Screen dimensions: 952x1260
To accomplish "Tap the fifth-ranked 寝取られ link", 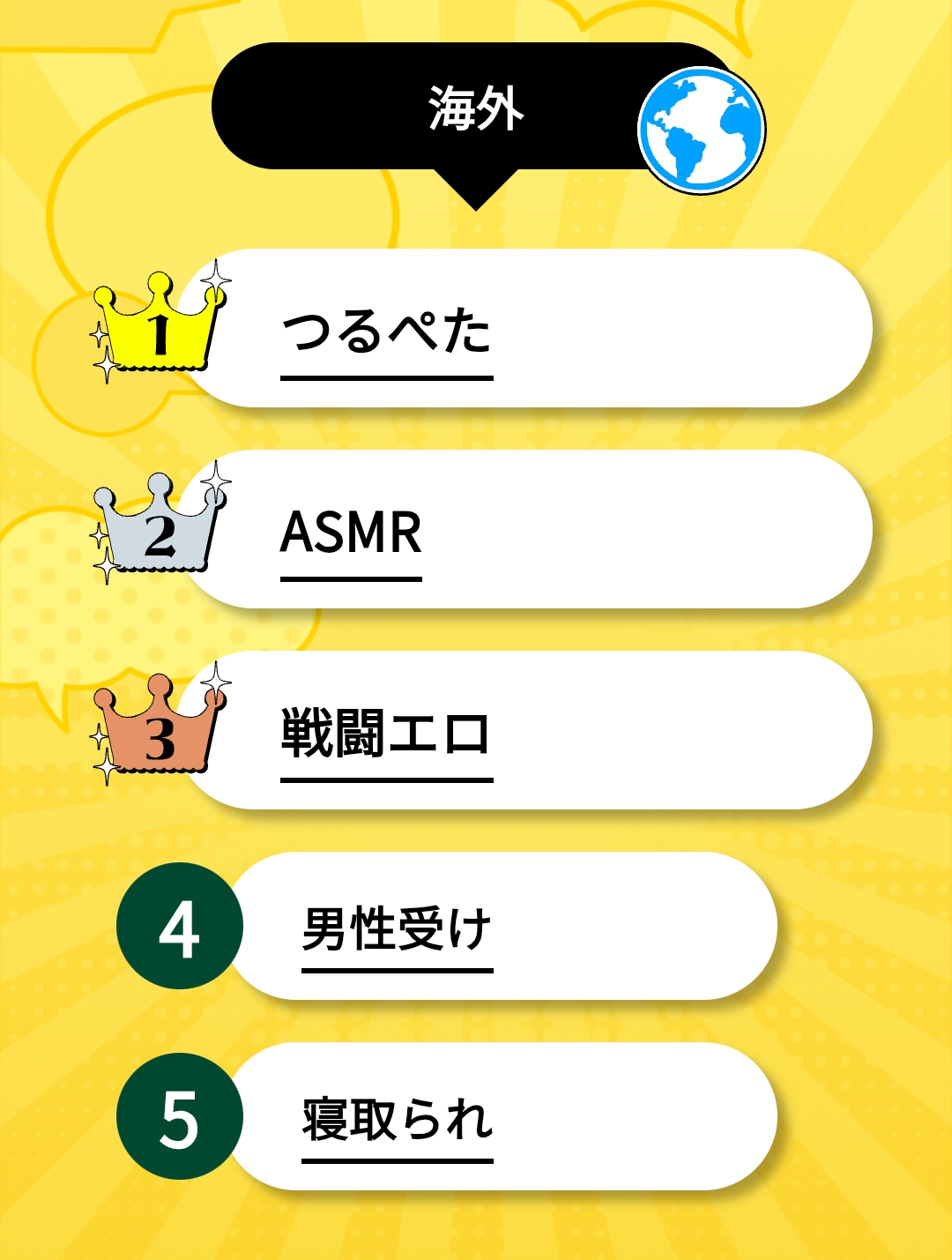I will 397,1119.
